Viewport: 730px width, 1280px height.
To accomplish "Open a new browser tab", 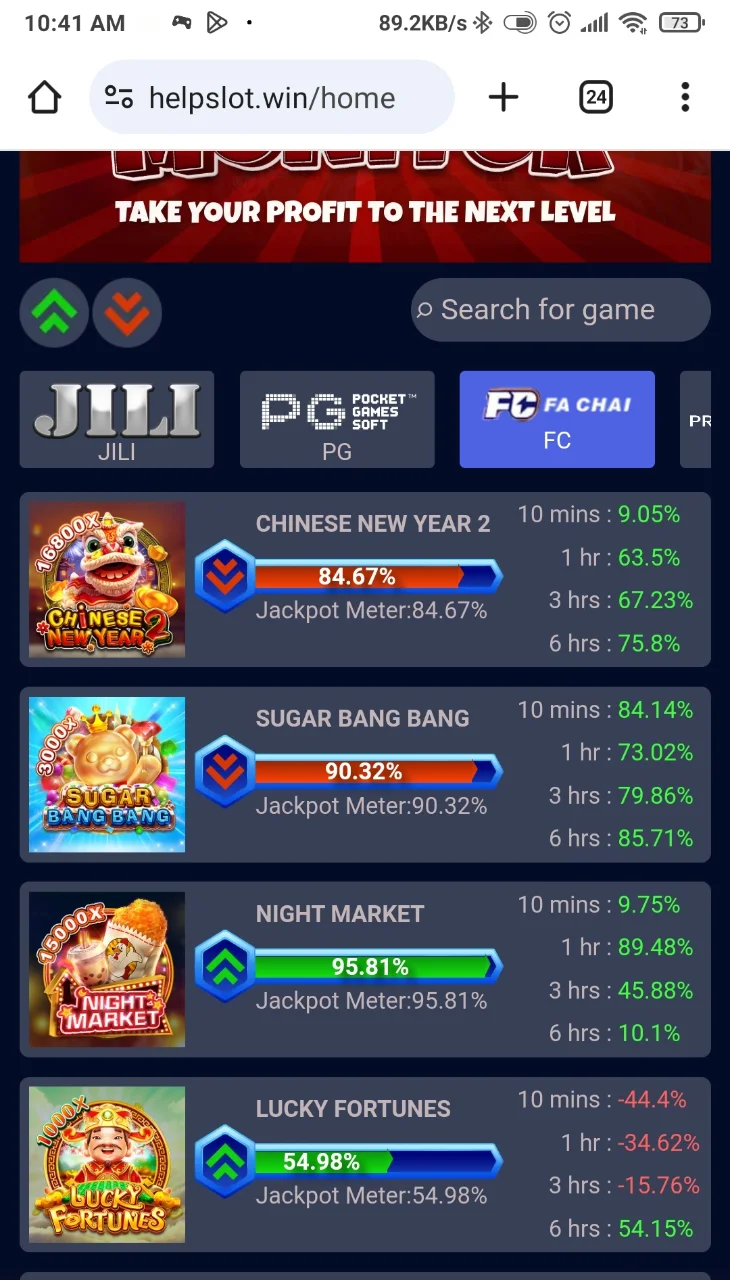I will pyautogui.click(x=504, y=97).
